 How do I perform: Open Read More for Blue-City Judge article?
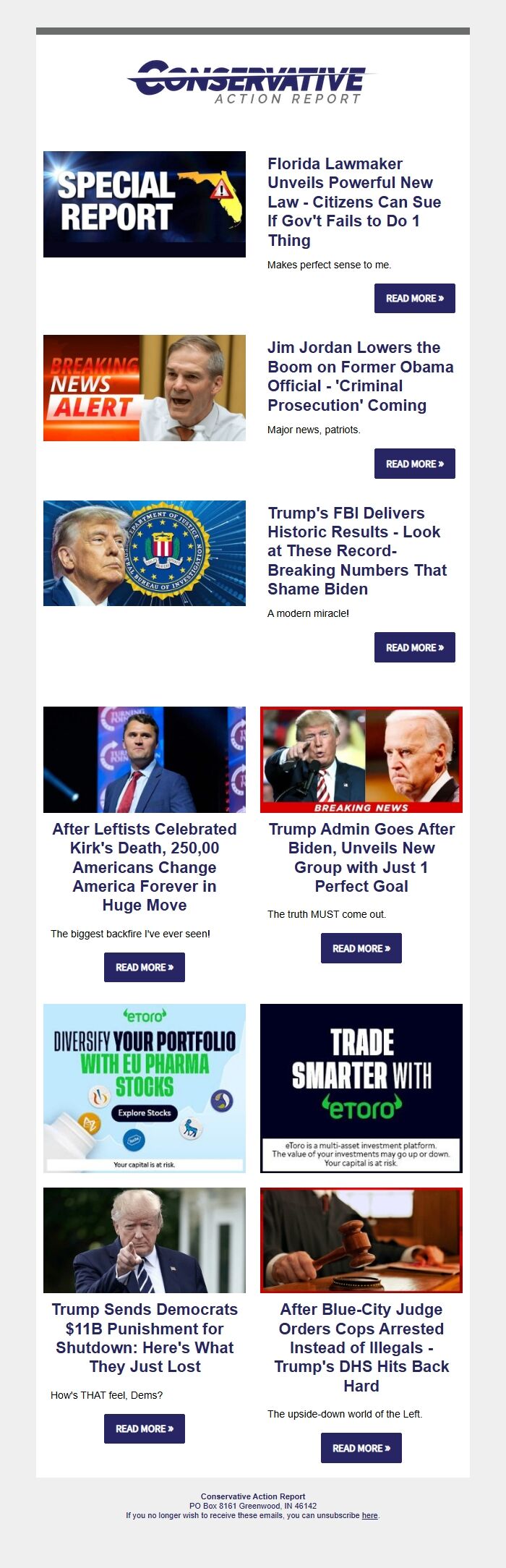click(x=361, y=1448)
